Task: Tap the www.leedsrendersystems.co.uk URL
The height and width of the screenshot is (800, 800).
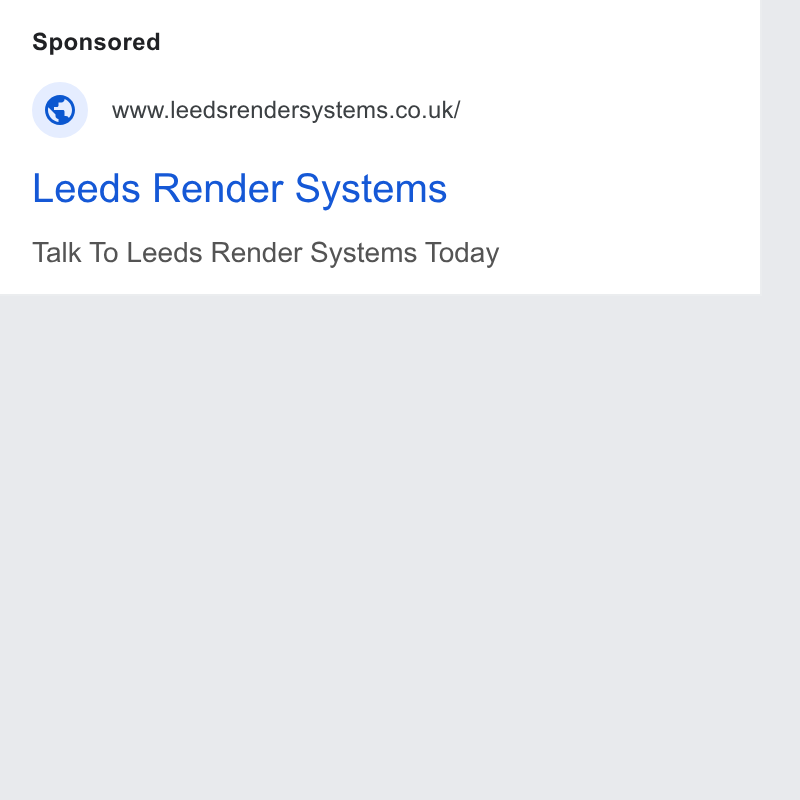Action: click(x=286, y=110)
